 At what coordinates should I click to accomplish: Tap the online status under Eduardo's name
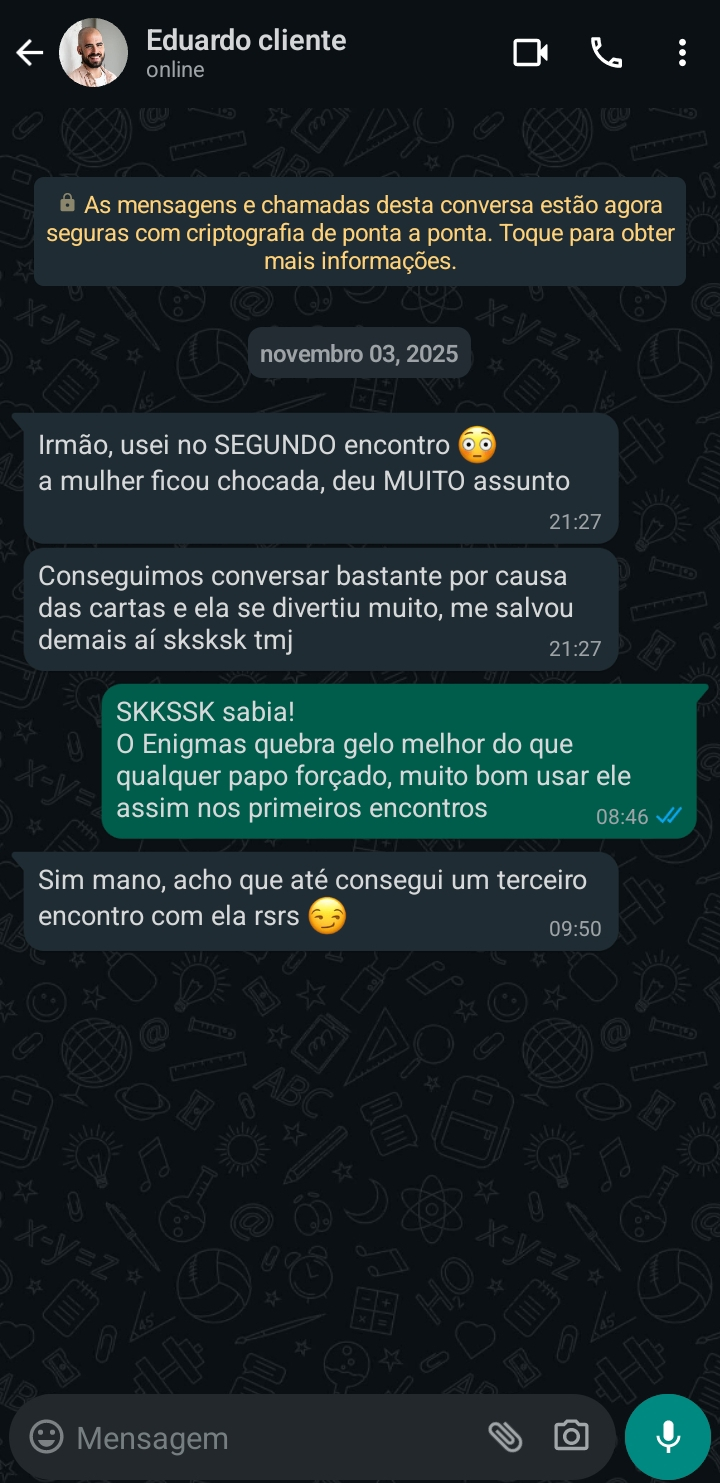pyautogui.click(x=176, y=70)
